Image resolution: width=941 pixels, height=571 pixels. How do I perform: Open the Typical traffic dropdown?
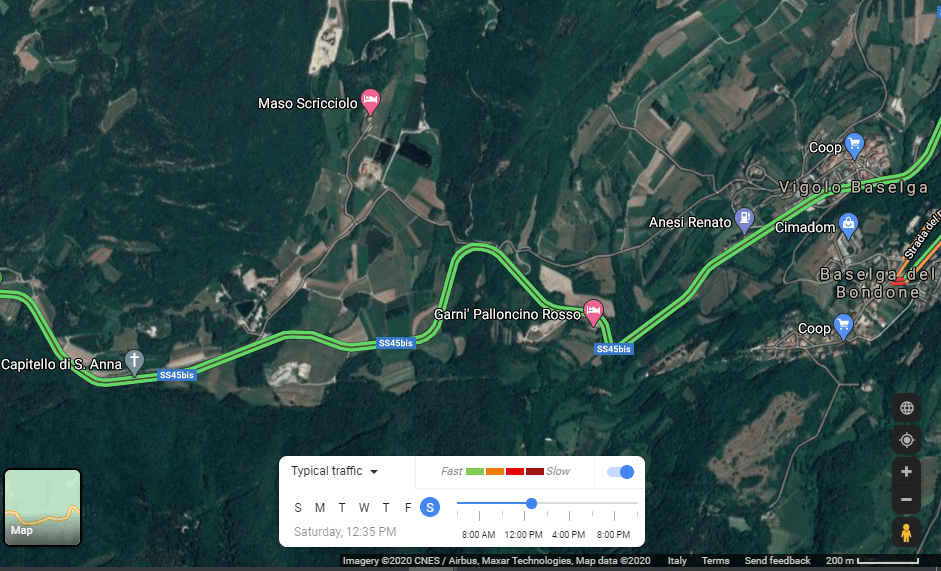tap(334, 471)
